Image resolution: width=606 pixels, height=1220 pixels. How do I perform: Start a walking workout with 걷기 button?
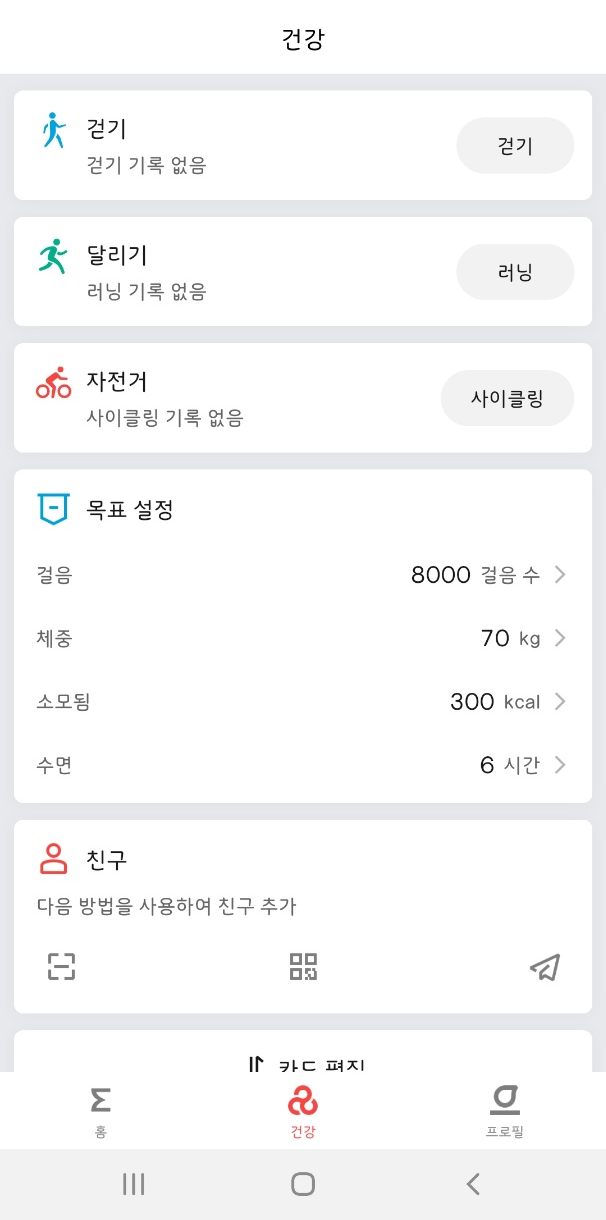(515, 146)
